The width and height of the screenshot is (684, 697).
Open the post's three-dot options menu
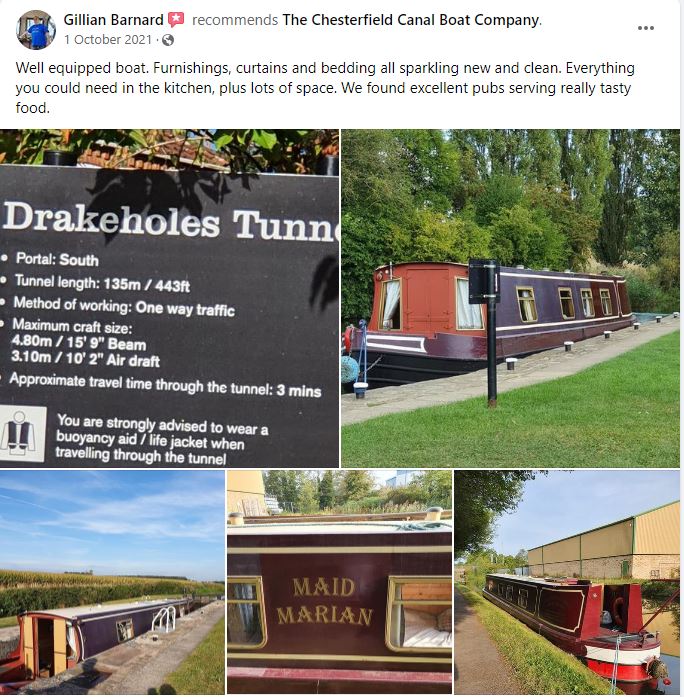pos(646,28)
